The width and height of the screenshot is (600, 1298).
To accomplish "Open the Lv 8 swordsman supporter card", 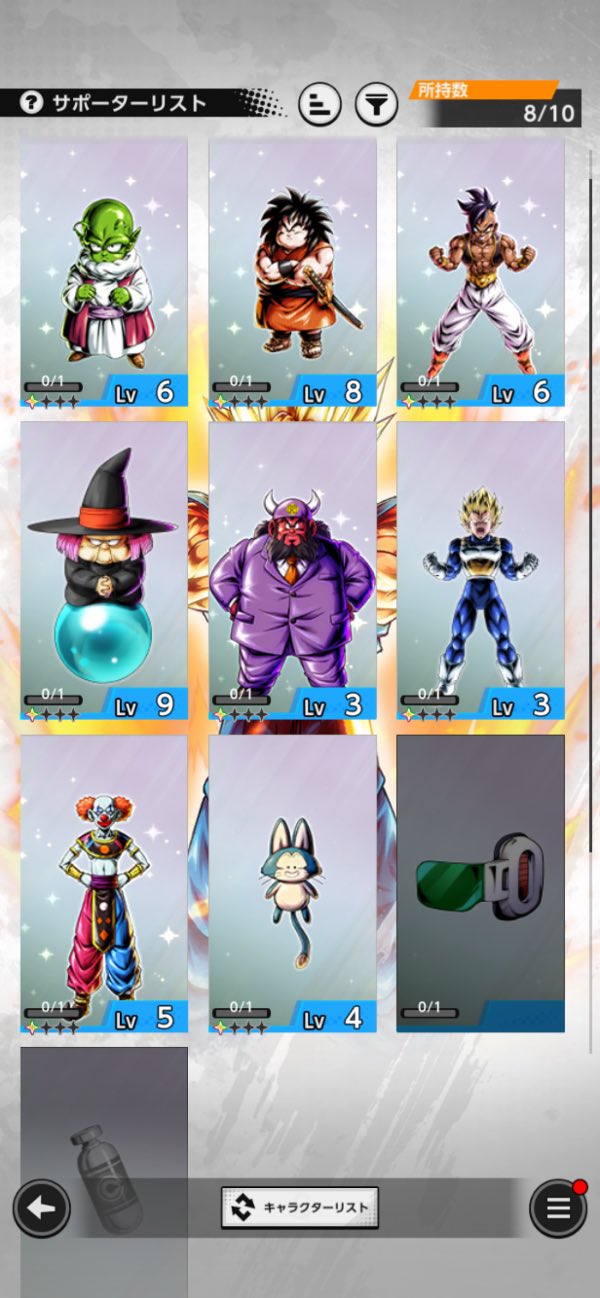I will coord(292,272).
